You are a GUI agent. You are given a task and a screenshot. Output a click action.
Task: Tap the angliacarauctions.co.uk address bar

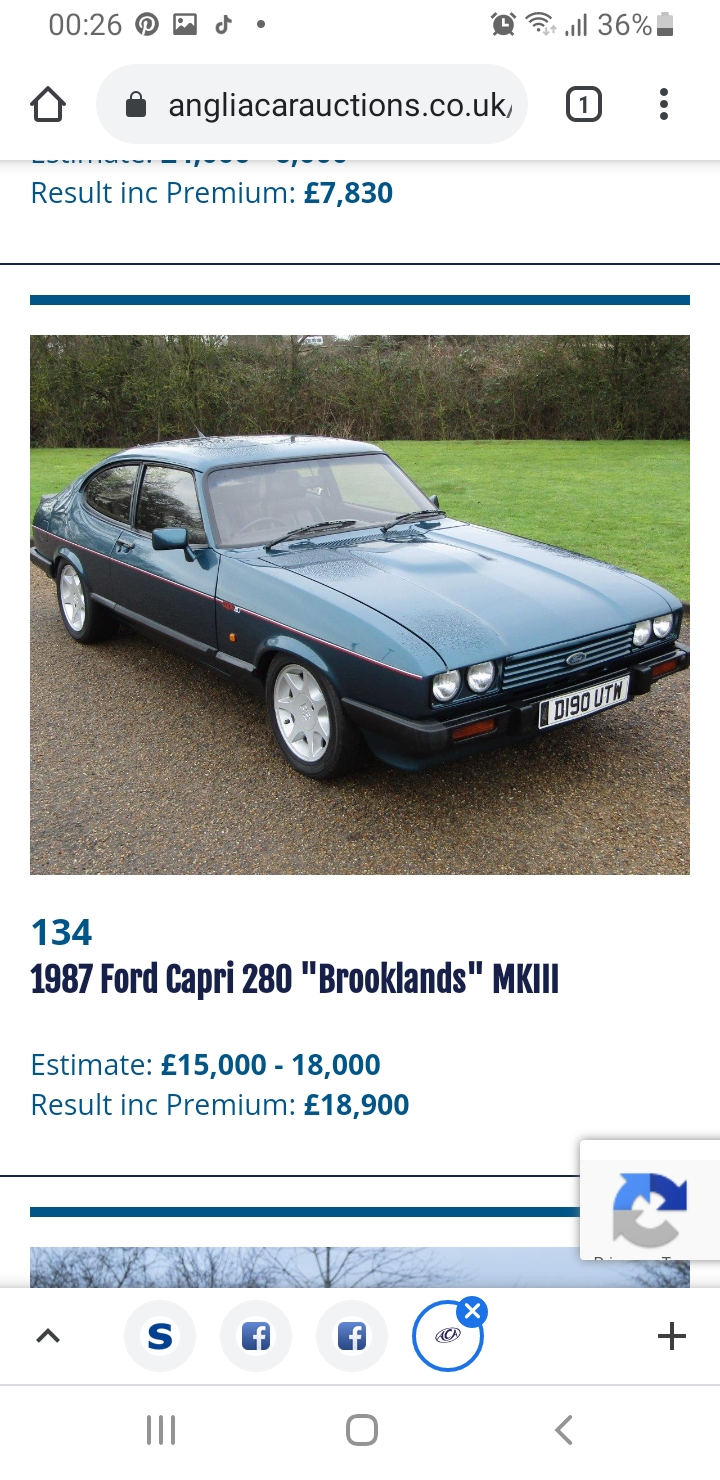point(311,105)
